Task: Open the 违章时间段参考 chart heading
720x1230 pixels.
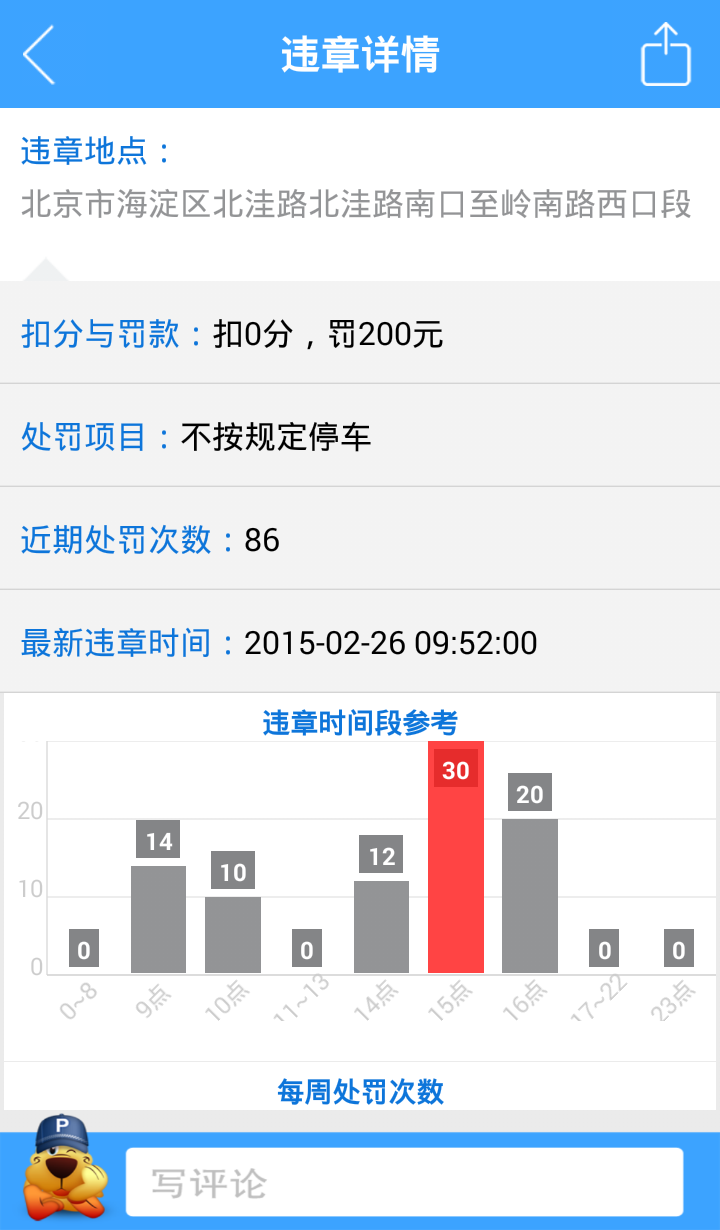Action: pyautogui.click(x=360, y=717)
